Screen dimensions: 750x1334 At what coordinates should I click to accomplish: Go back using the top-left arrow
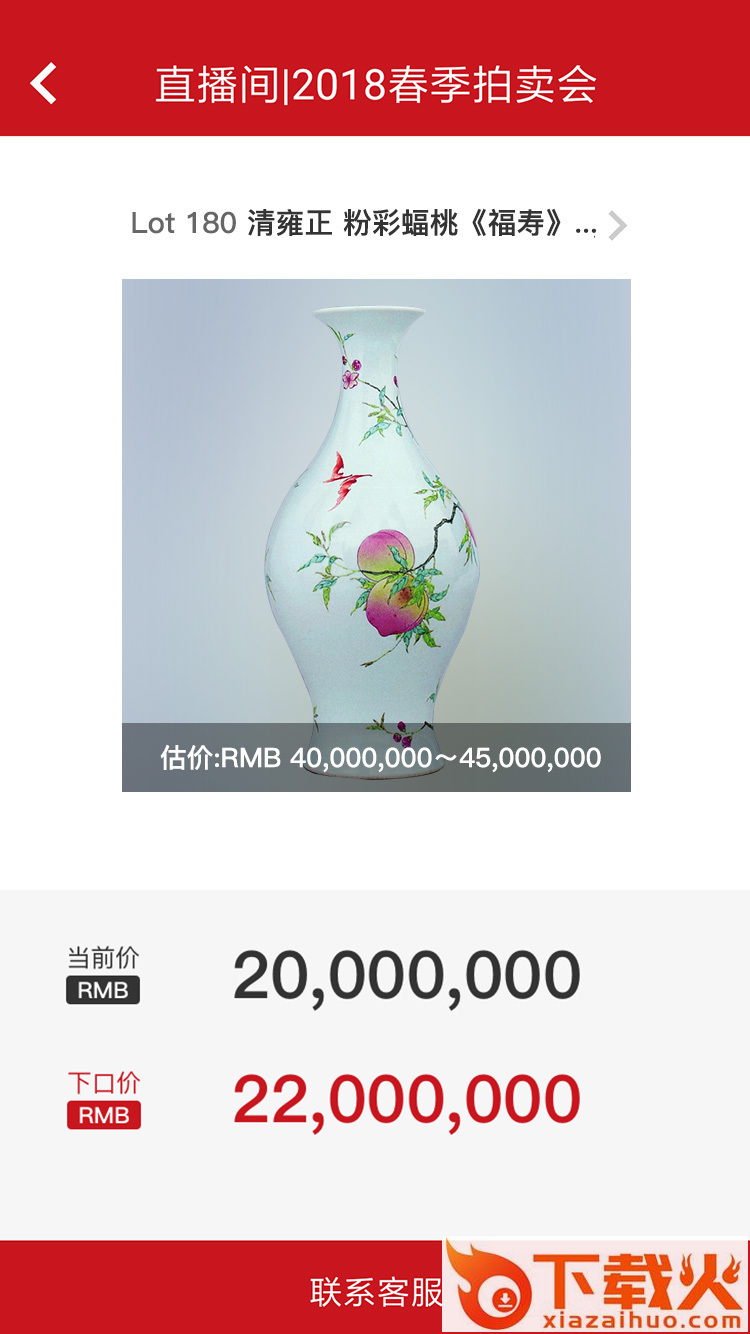44,84
